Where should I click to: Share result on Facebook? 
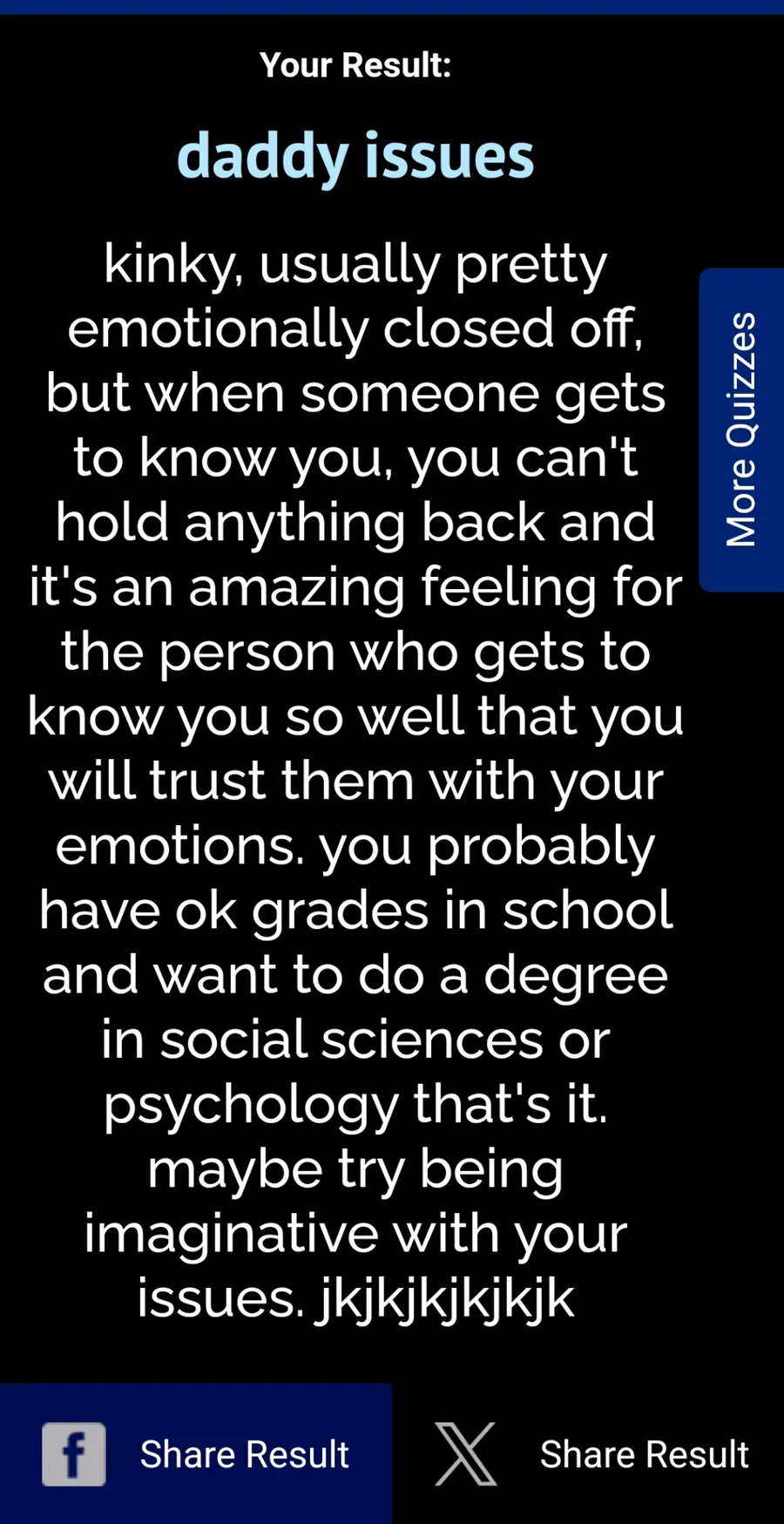pos(196,1453)
